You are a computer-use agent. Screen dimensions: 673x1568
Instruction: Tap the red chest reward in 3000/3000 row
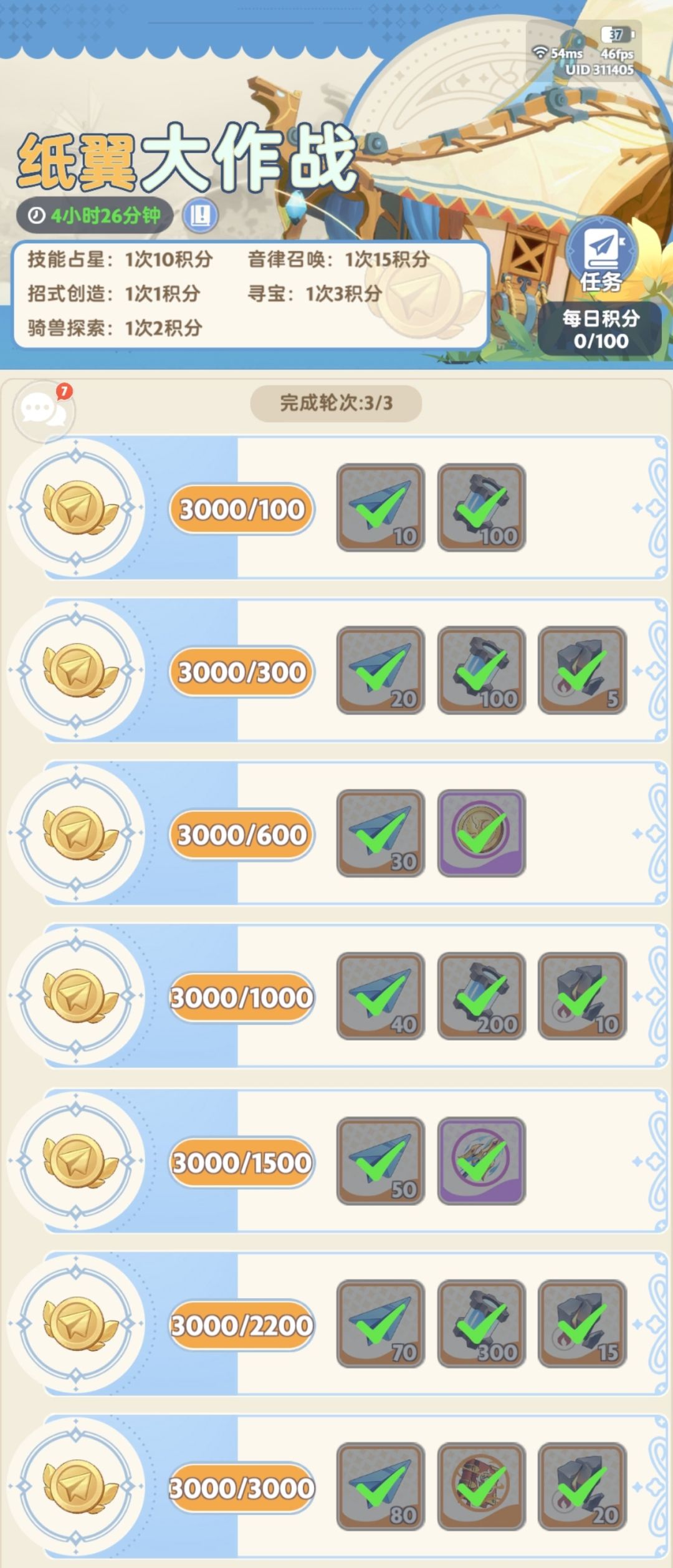coord(482,1487)
